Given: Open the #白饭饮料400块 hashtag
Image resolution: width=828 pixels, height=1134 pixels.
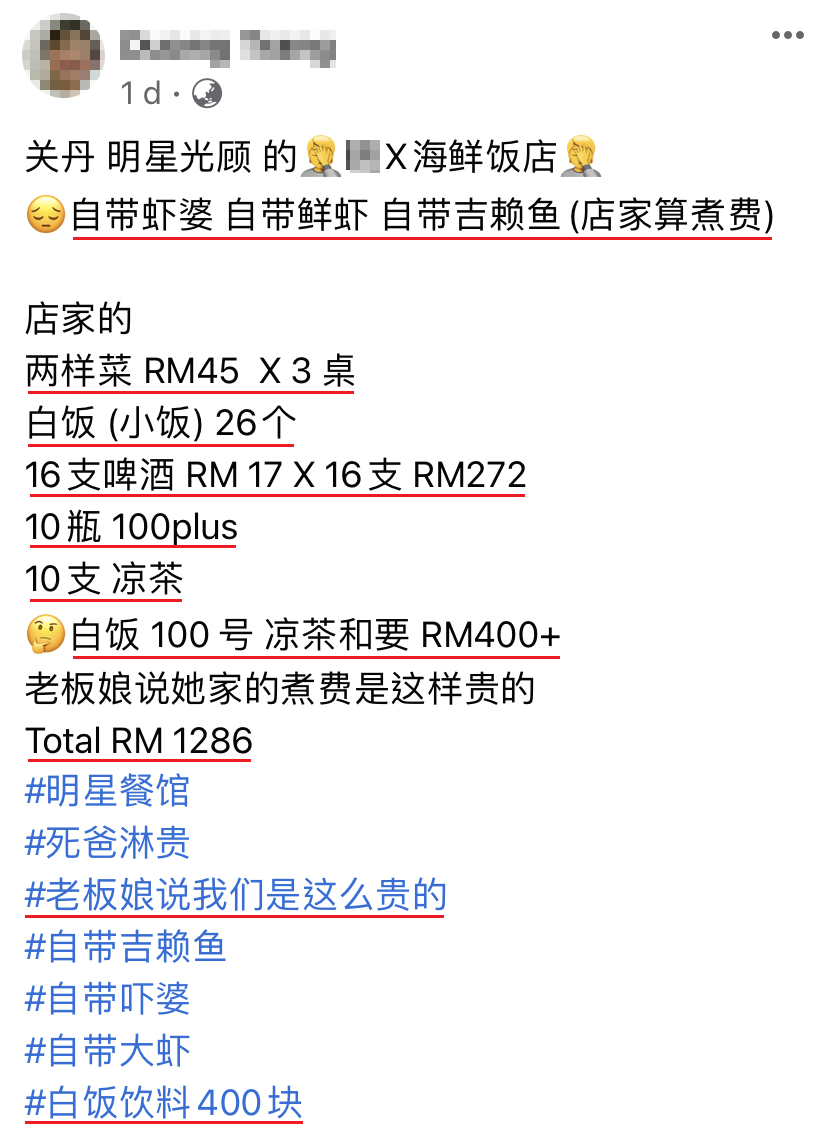Looking at the screenshot, I should pos(163,1103).
